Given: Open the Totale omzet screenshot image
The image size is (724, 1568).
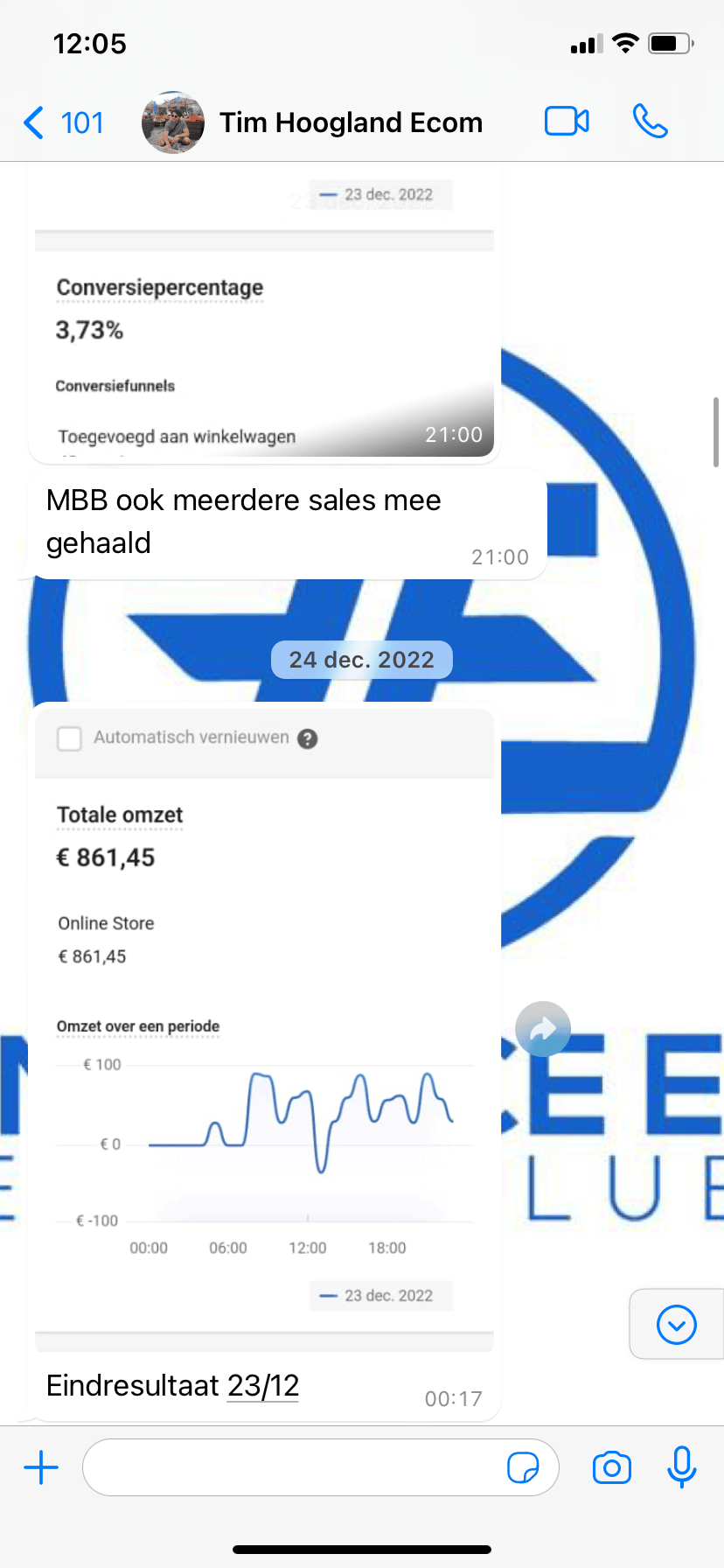Looking at the screenshot, I should click(264, 1006).
